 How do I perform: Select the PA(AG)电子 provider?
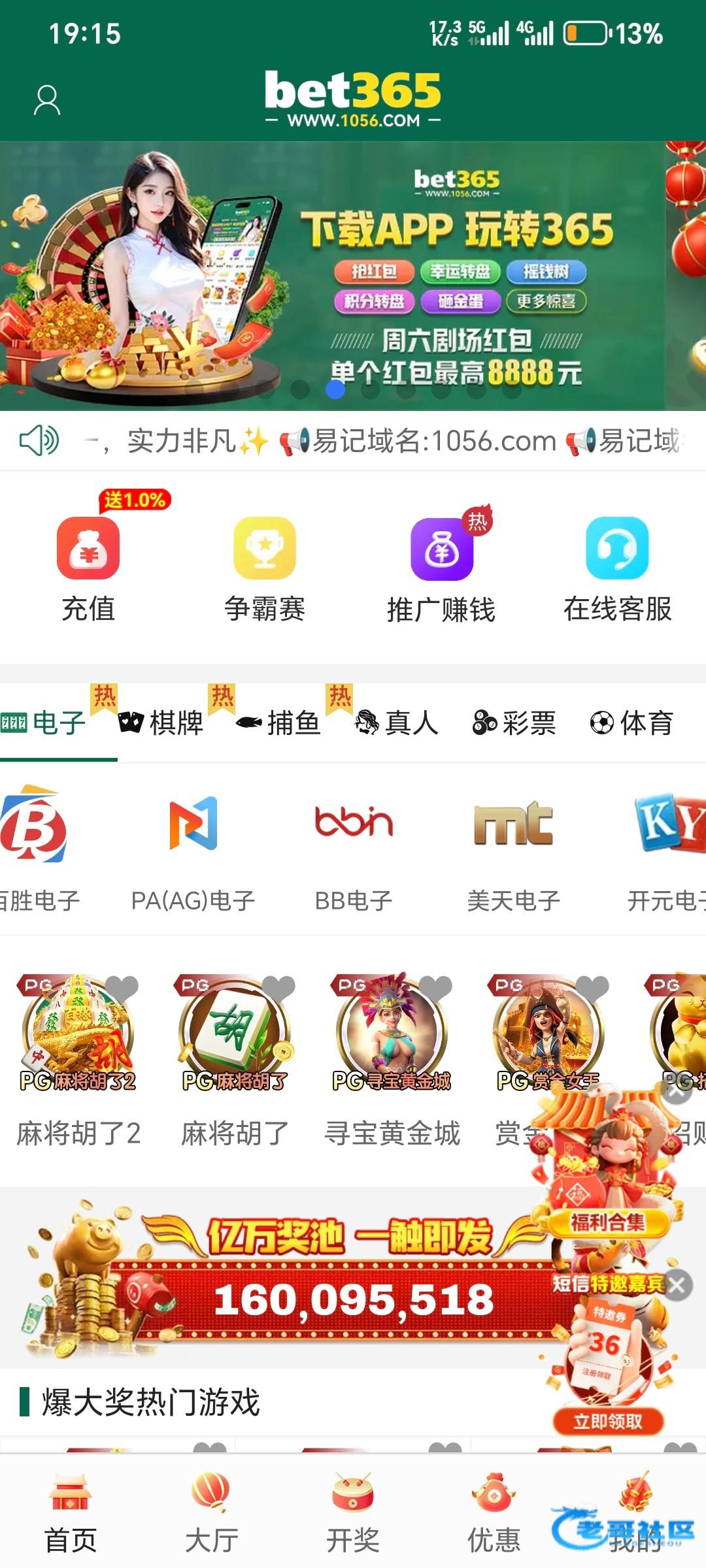pyautogui.click(x=193, y=849)
